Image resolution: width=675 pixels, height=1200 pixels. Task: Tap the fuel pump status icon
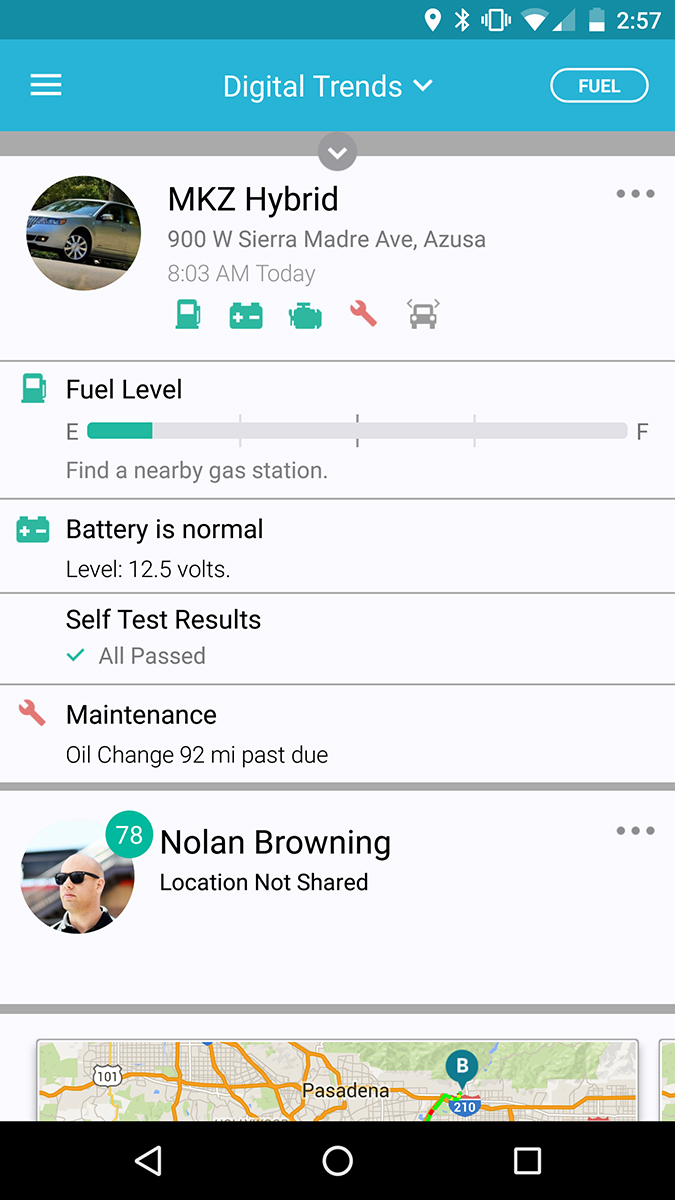(188, 314)
